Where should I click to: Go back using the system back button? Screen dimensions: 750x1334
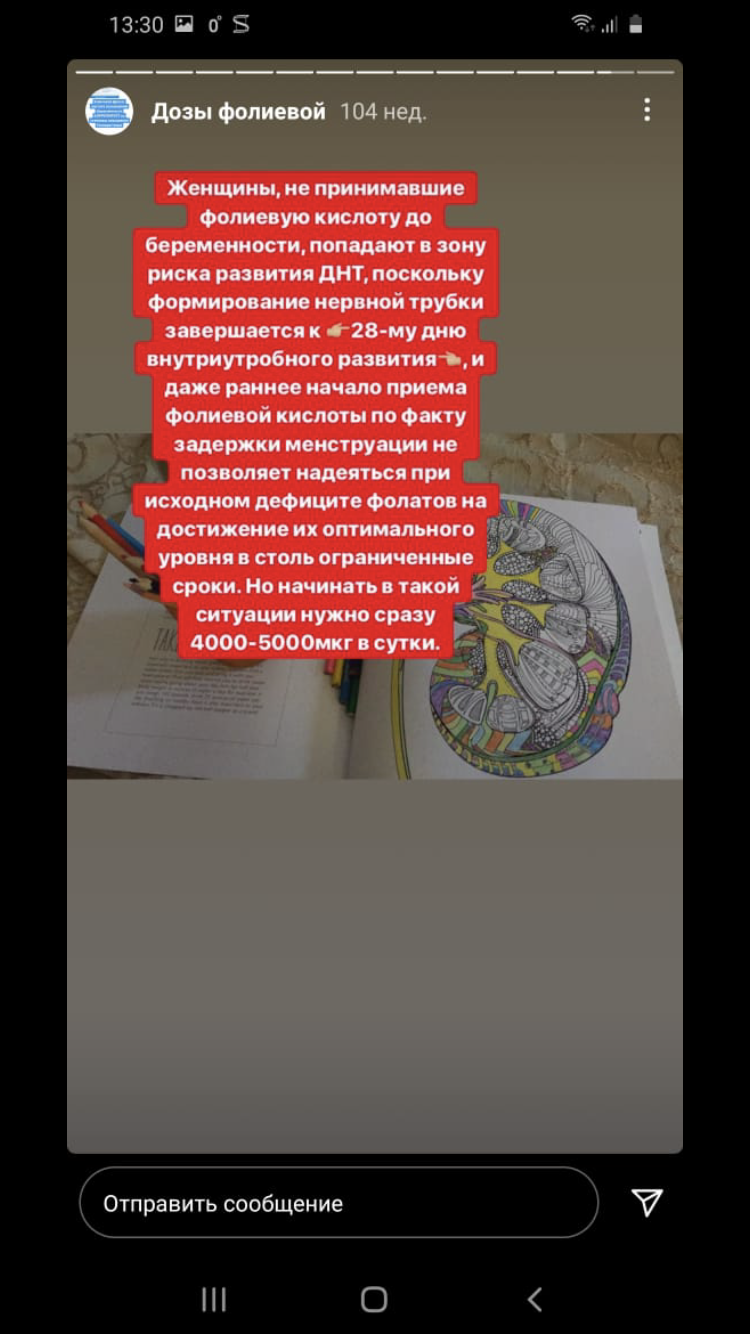click(x=535, y=1298)
